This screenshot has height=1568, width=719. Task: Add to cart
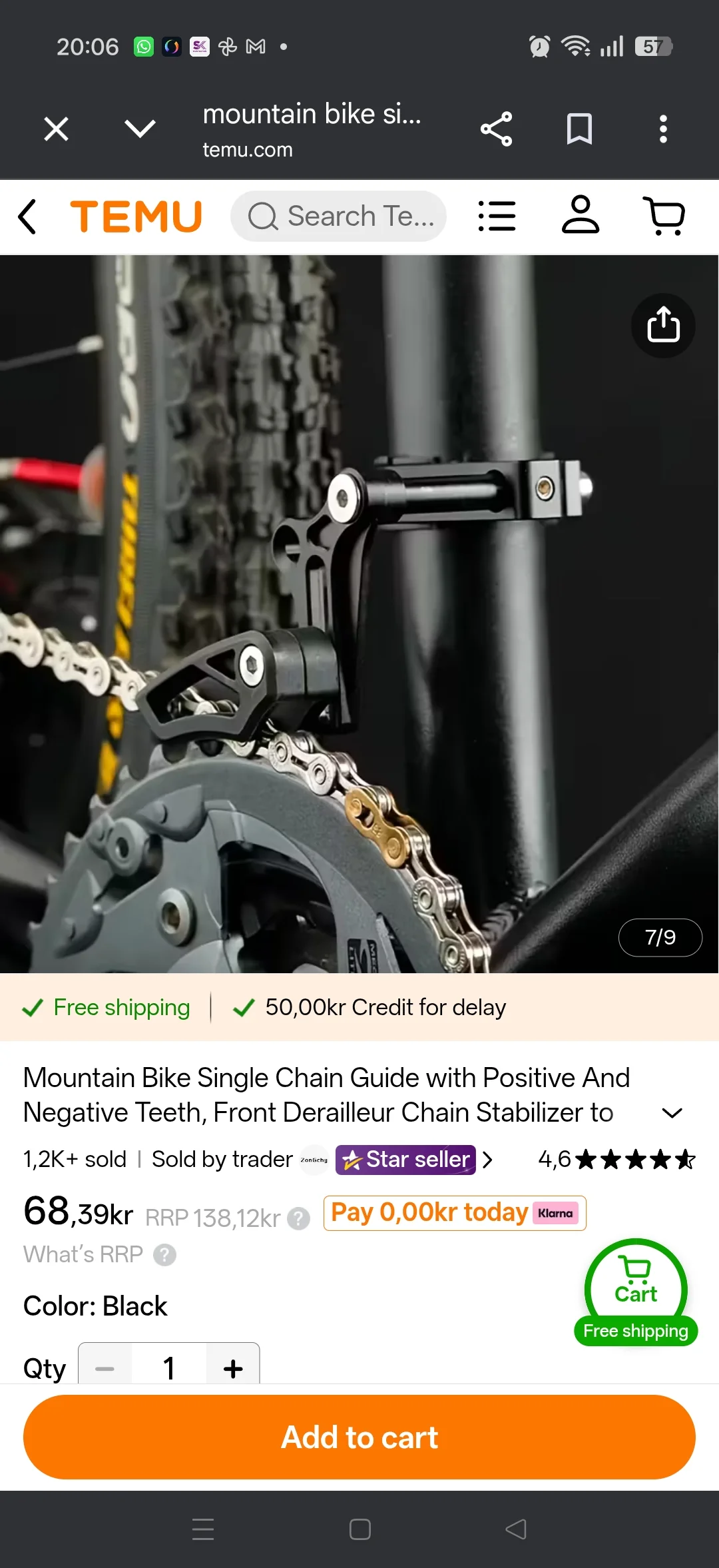(x=359, y=1437)
